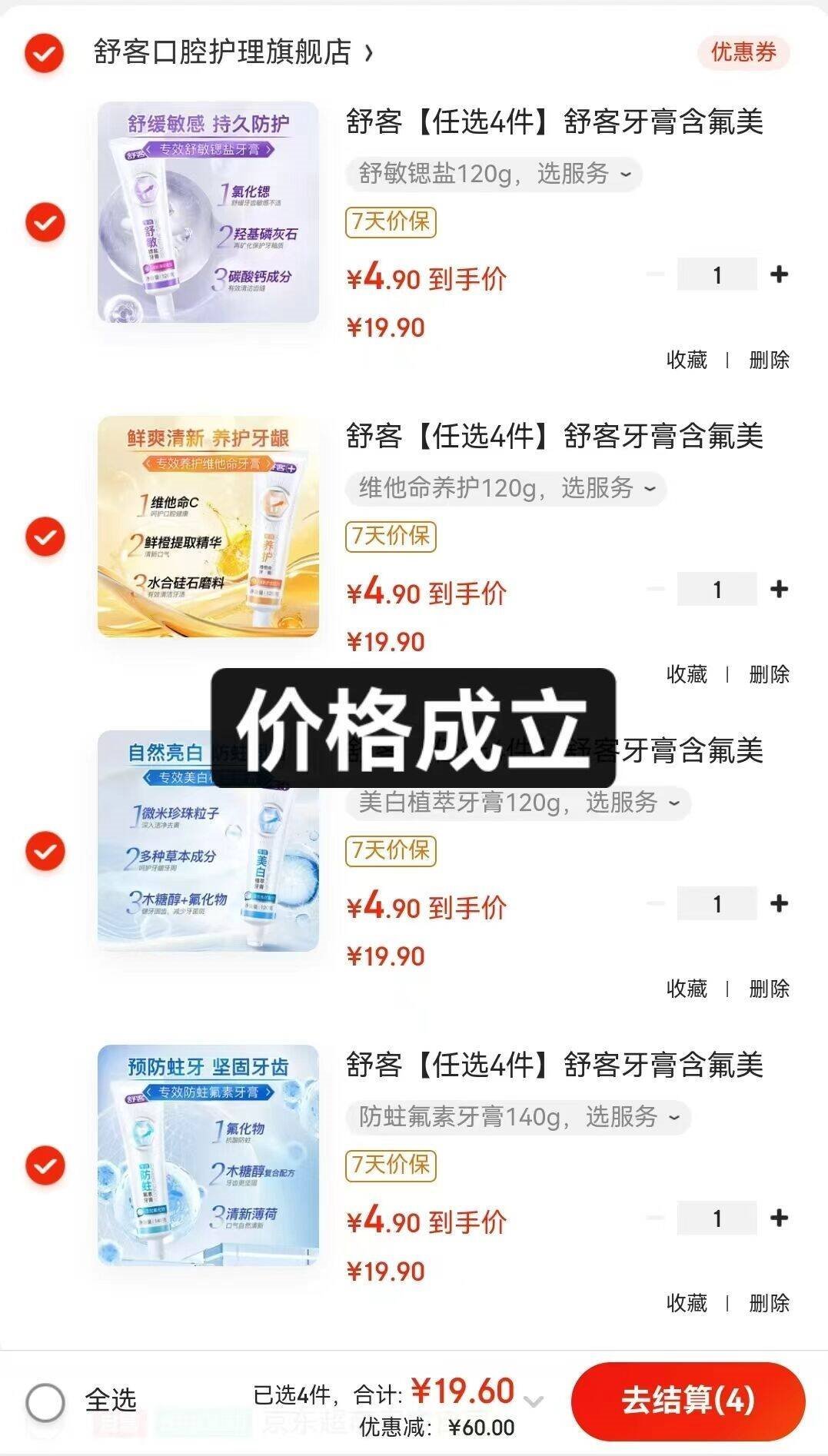This screenshot has height=1456, width=828.
Task: Favorite the 防蛀氟素牙膏140g item
Action: coord(686,1303)
